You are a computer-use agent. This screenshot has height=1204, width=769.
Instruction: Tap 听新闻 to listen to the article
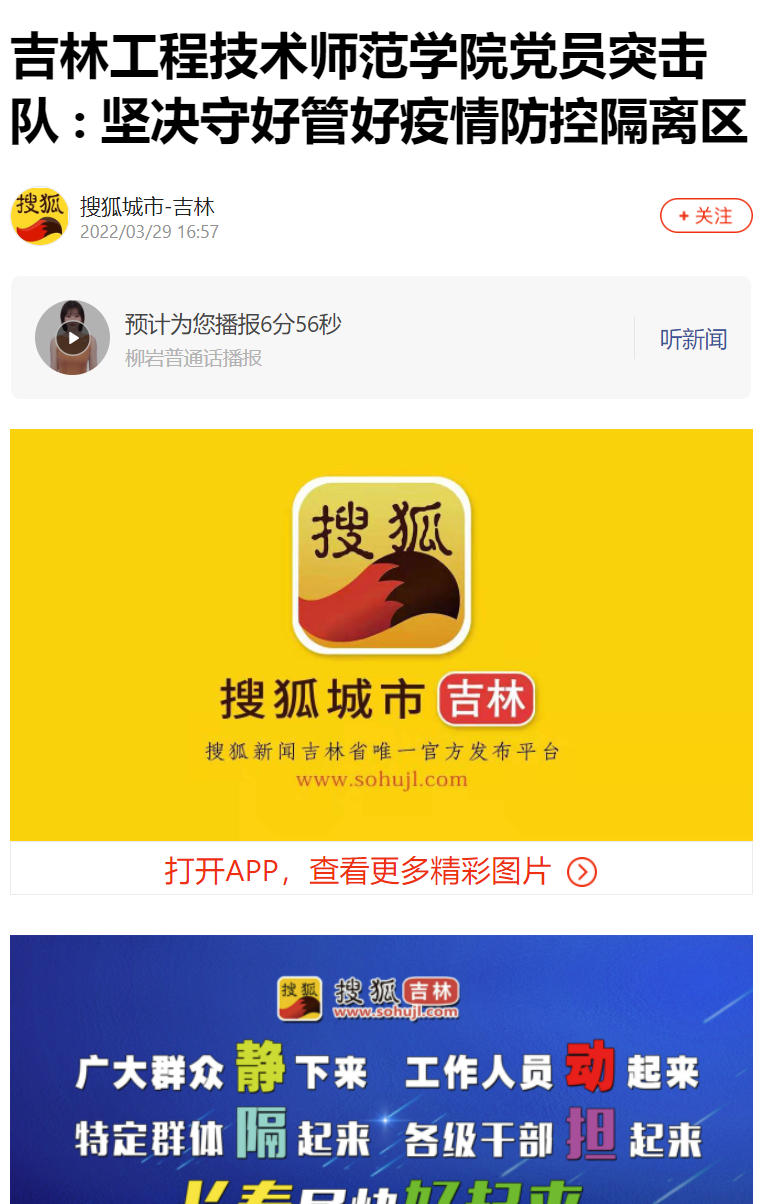click(x=692, y=339)
